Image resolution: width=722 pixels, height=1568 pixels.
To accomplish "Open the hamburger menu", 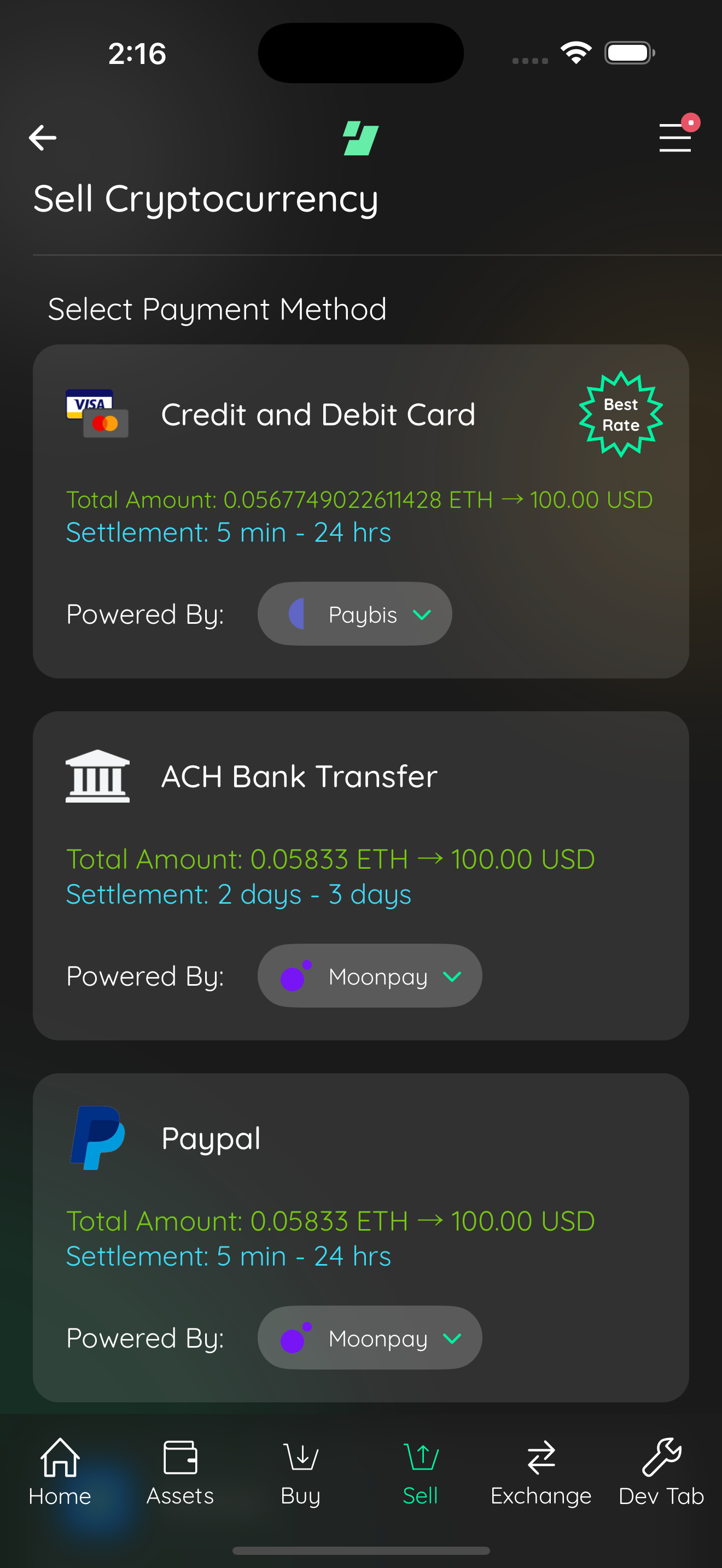I will click(x=676, y=136).
